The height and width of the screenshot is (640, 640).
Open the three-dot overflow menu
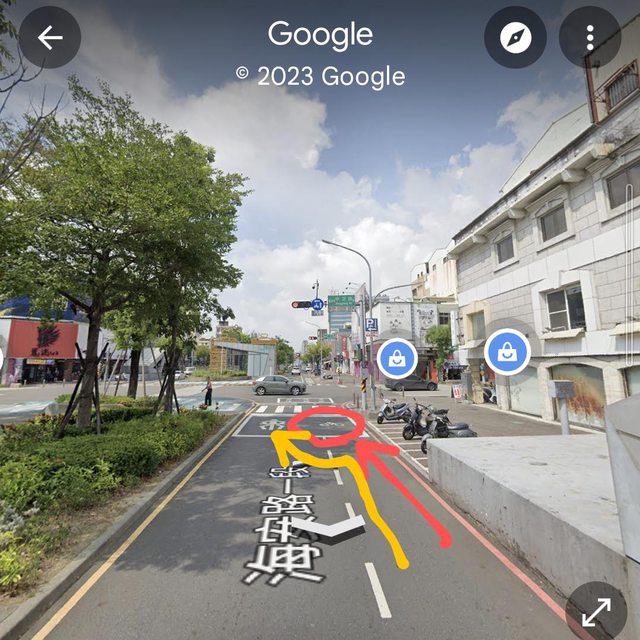pyautogui.click(x=590, y=38)
